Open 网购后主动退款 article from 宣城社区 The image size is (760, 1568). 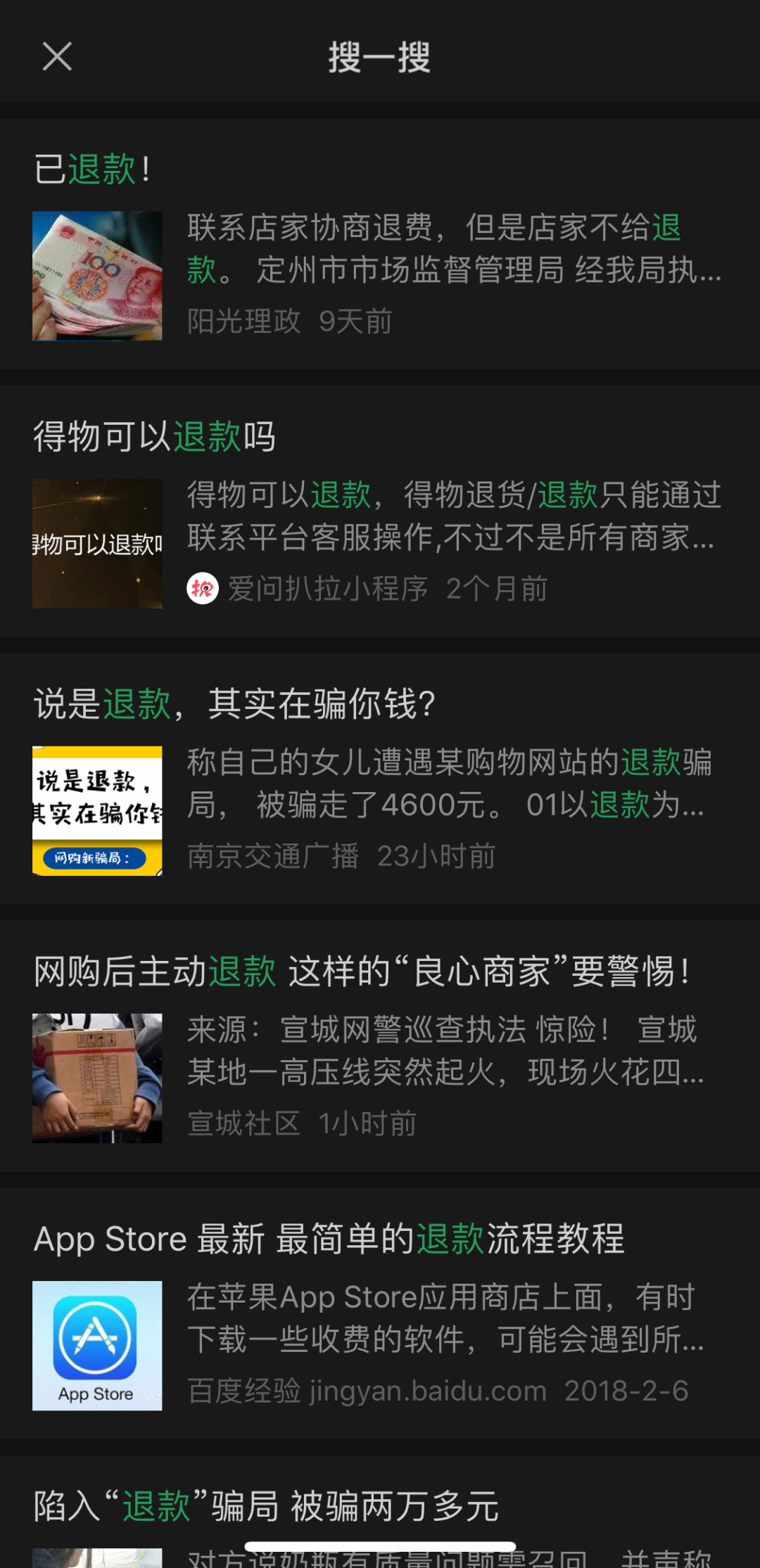(x=380, y=1045)
